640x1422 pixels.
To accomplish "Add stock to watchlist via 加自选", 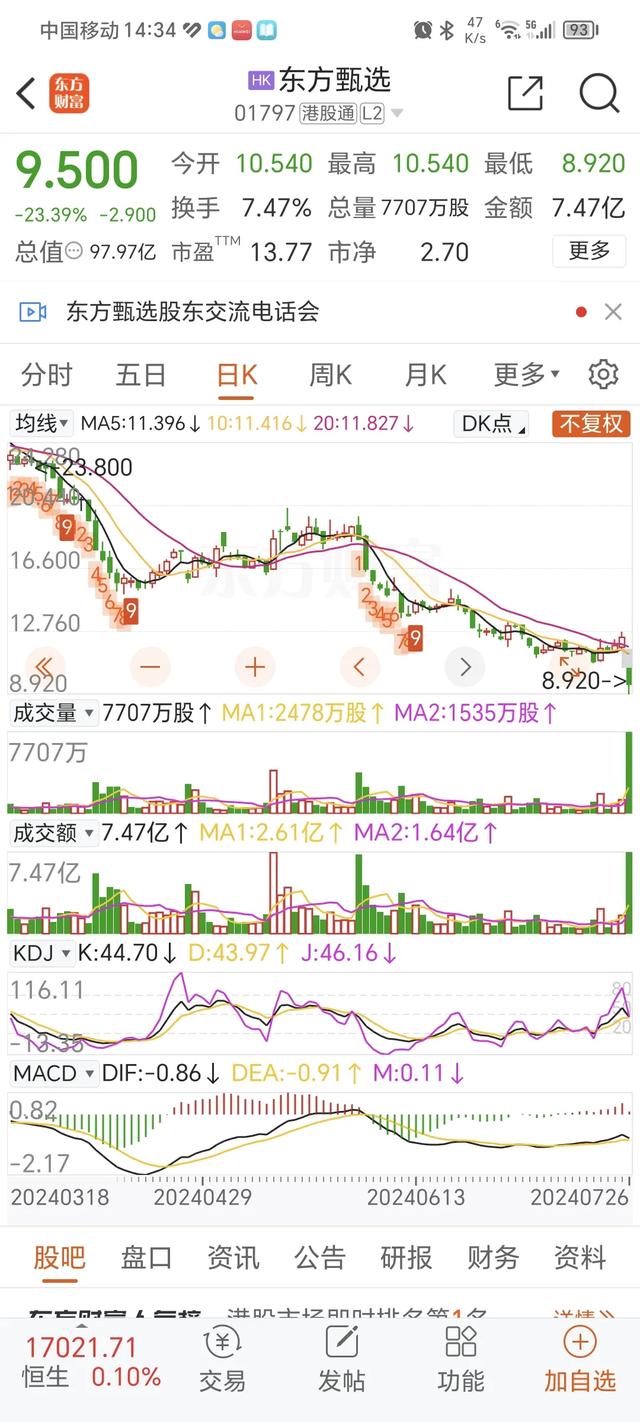I will 580,1360.
